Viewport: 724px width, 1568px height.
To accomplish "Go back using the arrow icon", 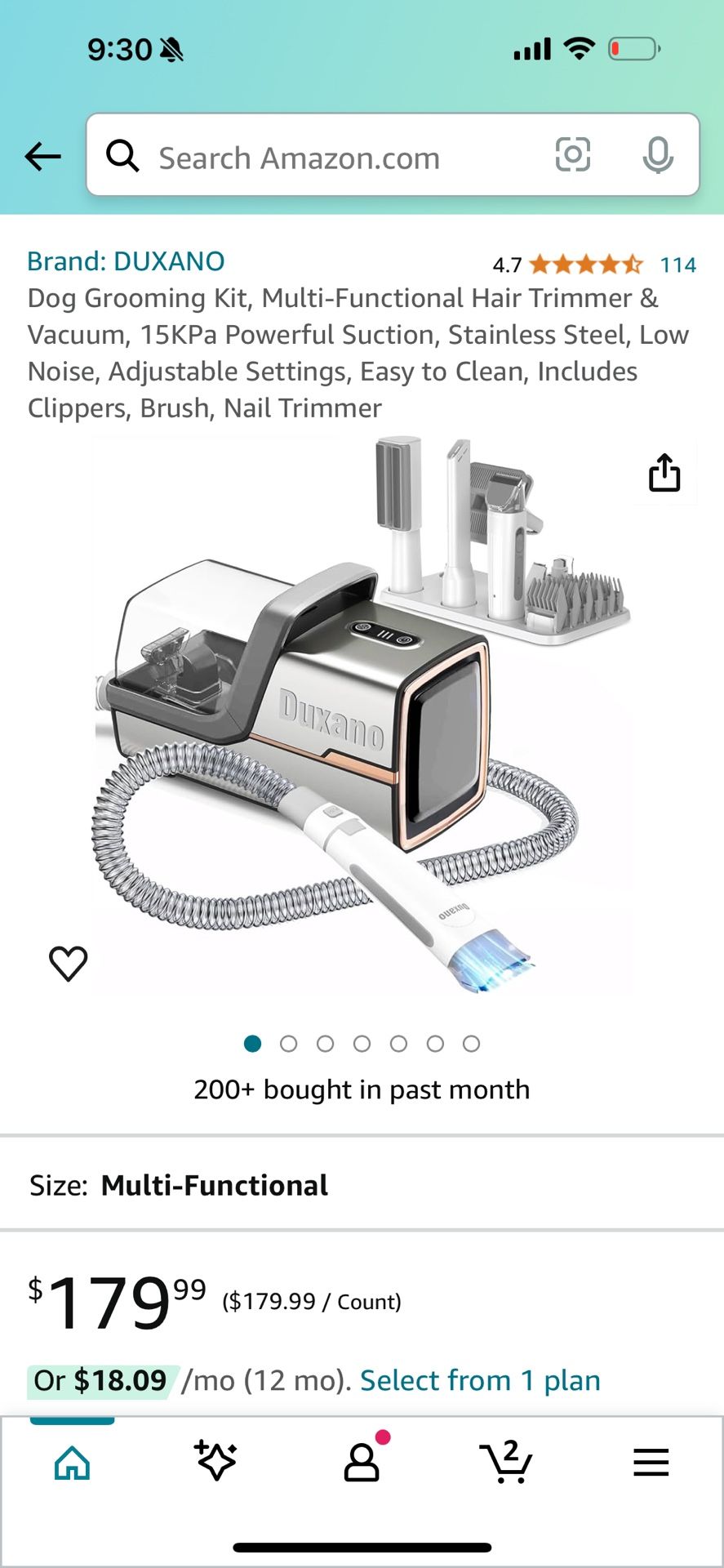I will 43,156.
